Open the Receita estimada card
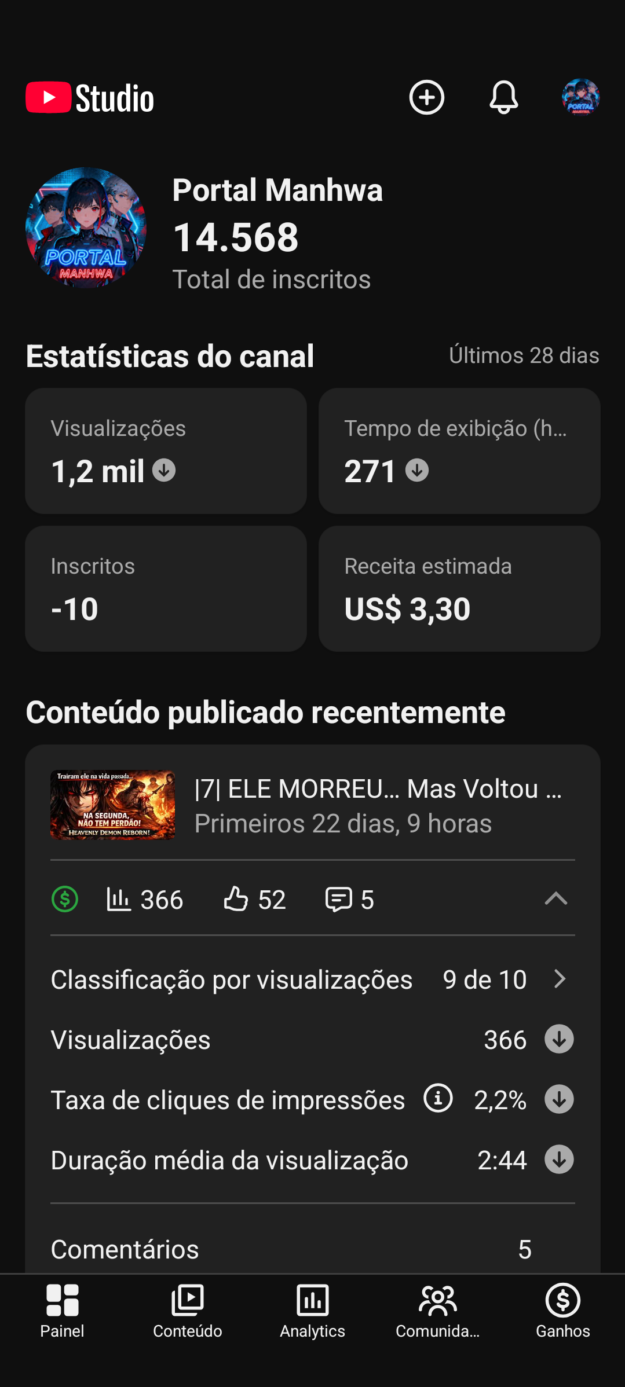Screen dimensions: 625x1387 point(459,589)
